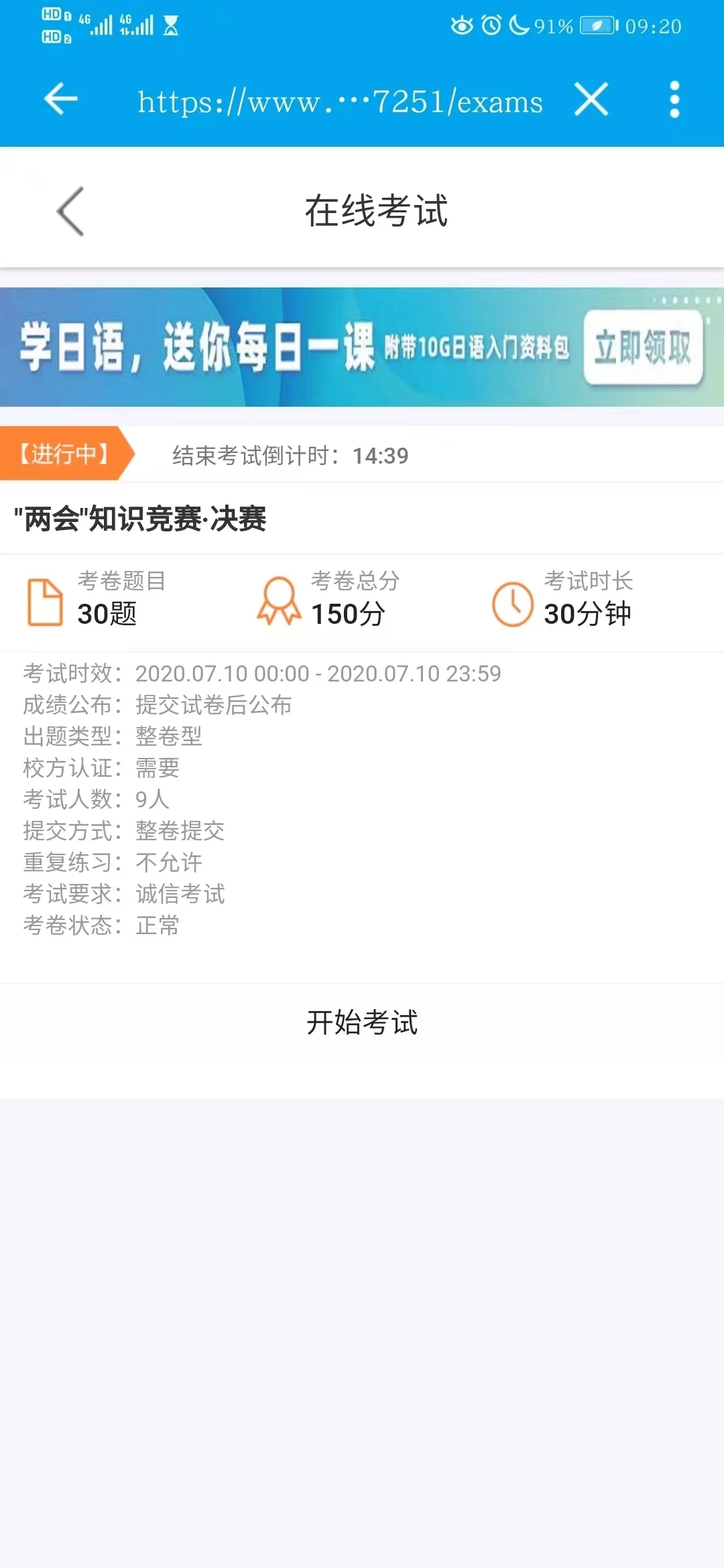Close the web page with X
Viewport: 724px width, 1568px height.
tap(591, 100)
